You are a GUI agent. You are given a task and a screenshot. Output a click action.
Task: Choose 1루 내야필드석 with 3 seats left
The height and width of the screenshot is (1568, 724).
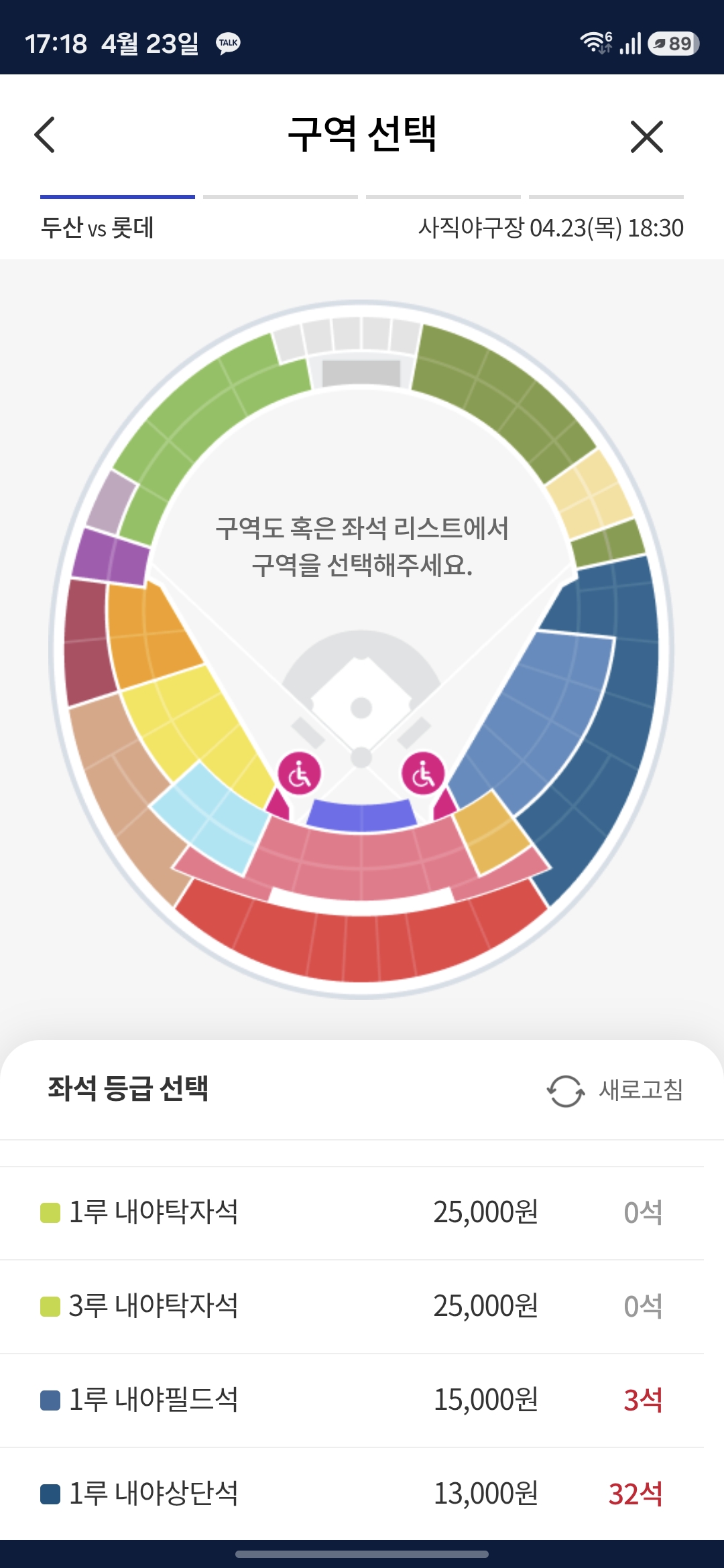point(352,1400)
